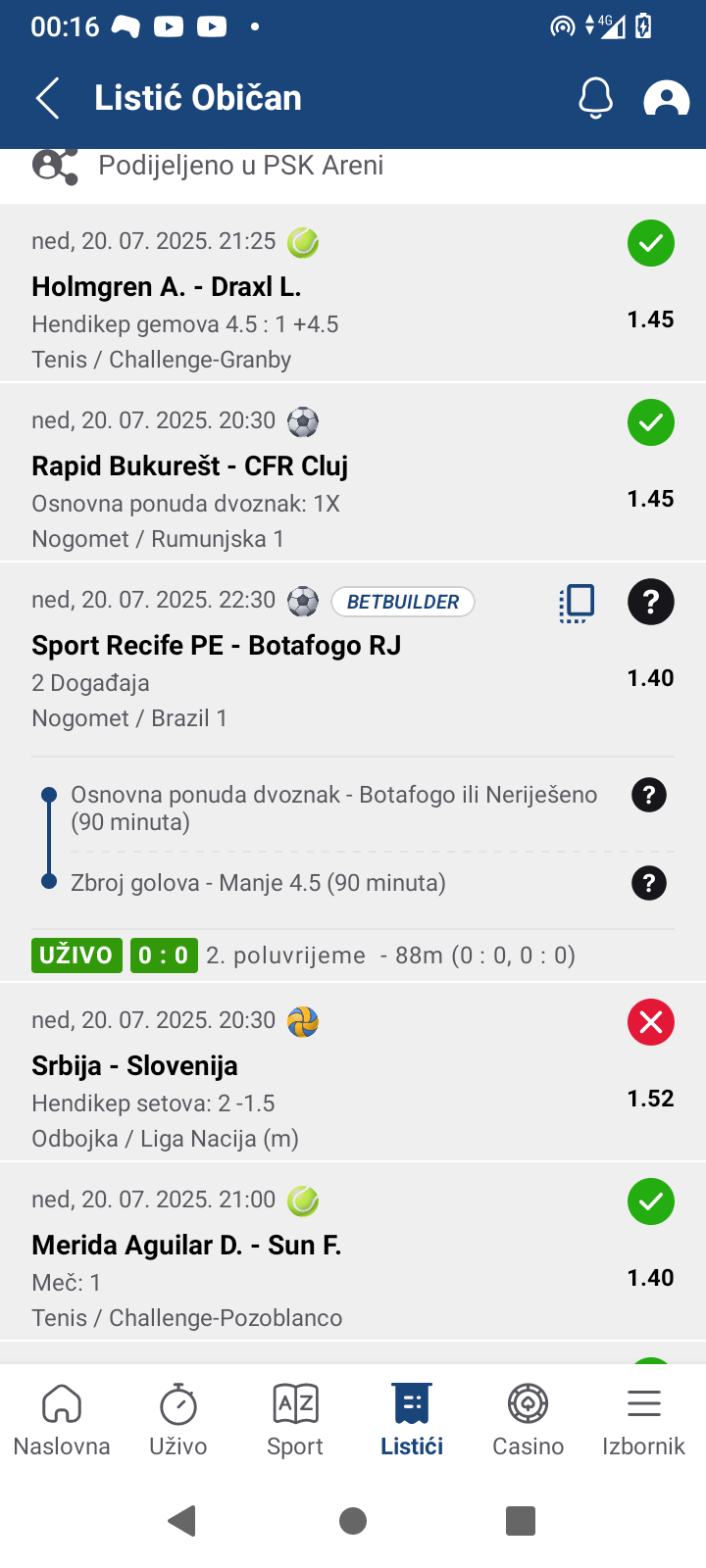706x1568 pixels.
Task: Switch to the Sport tab
Action: 295,1421
